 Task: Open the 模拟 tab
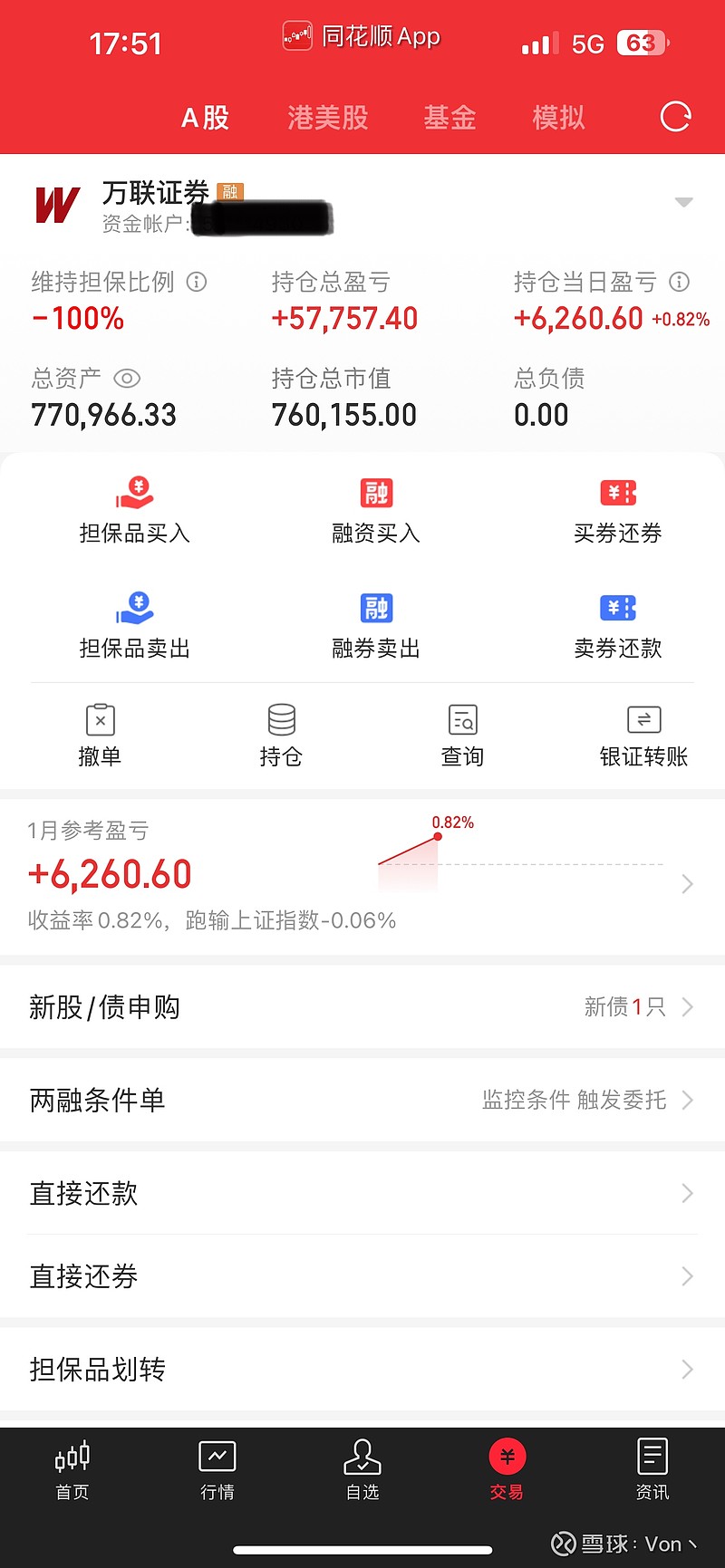[x=558, y=118]
